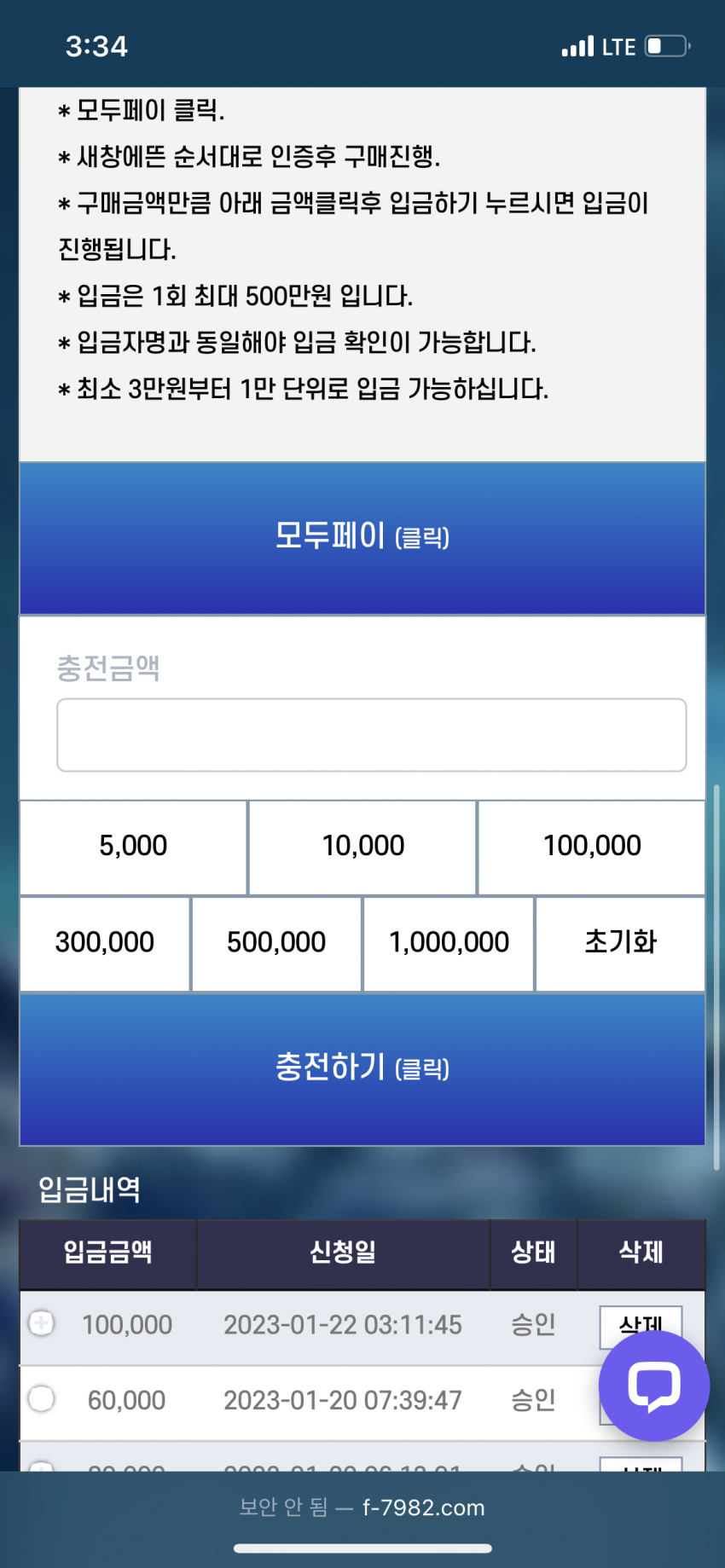
Task: Focus the 충전금액 input field
Action: pyautogui.click(x=371, y=735)
